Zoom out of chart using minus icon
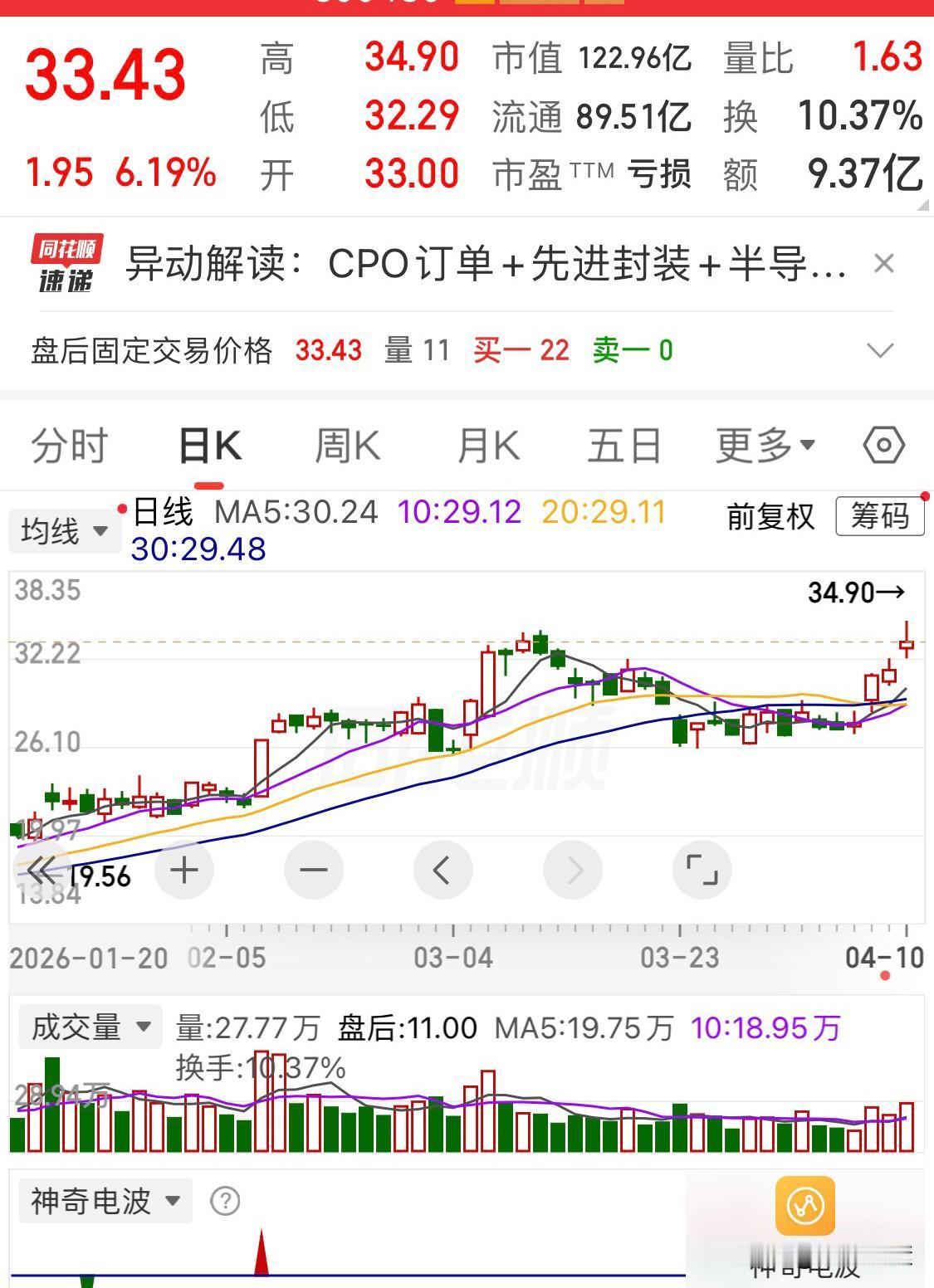This screenshot has width=934, height=1288. pyautogui.click(x=313, y=871)
